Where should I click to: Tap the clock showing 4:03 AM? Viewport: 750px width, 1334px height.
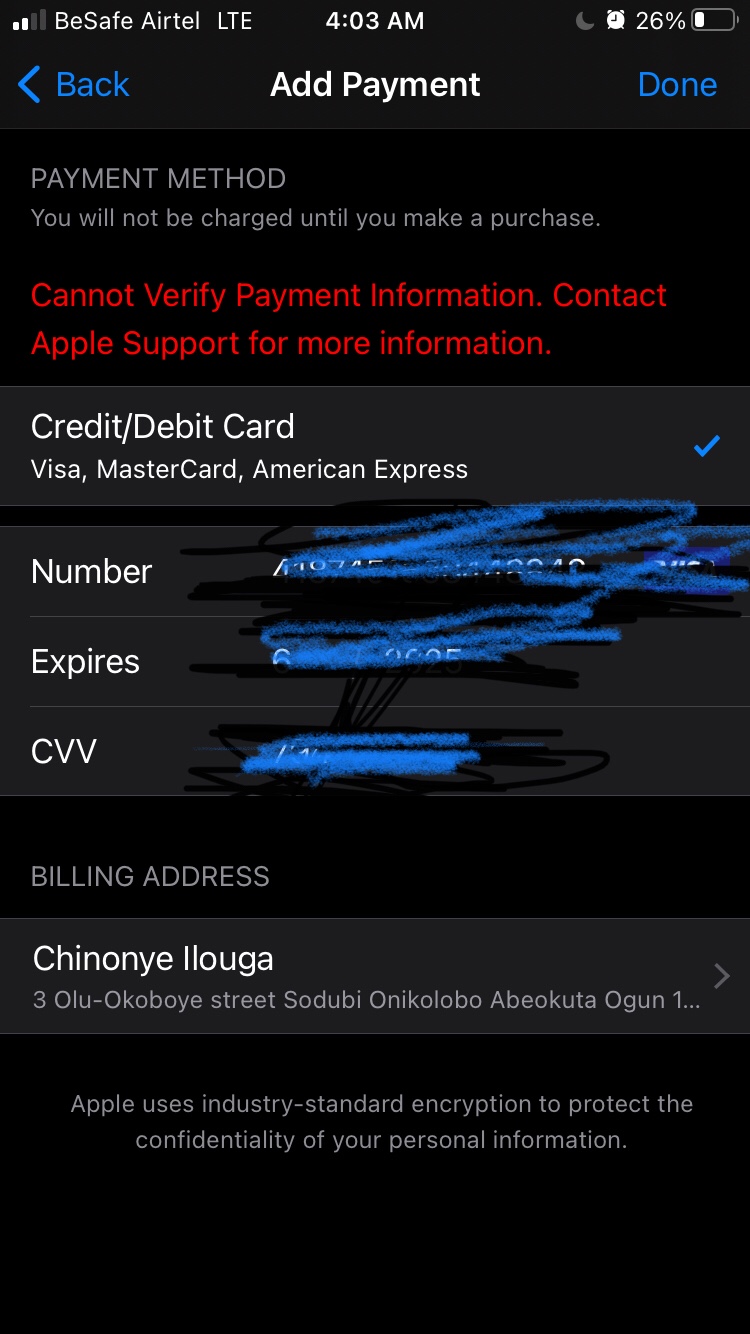coord(375,20)
